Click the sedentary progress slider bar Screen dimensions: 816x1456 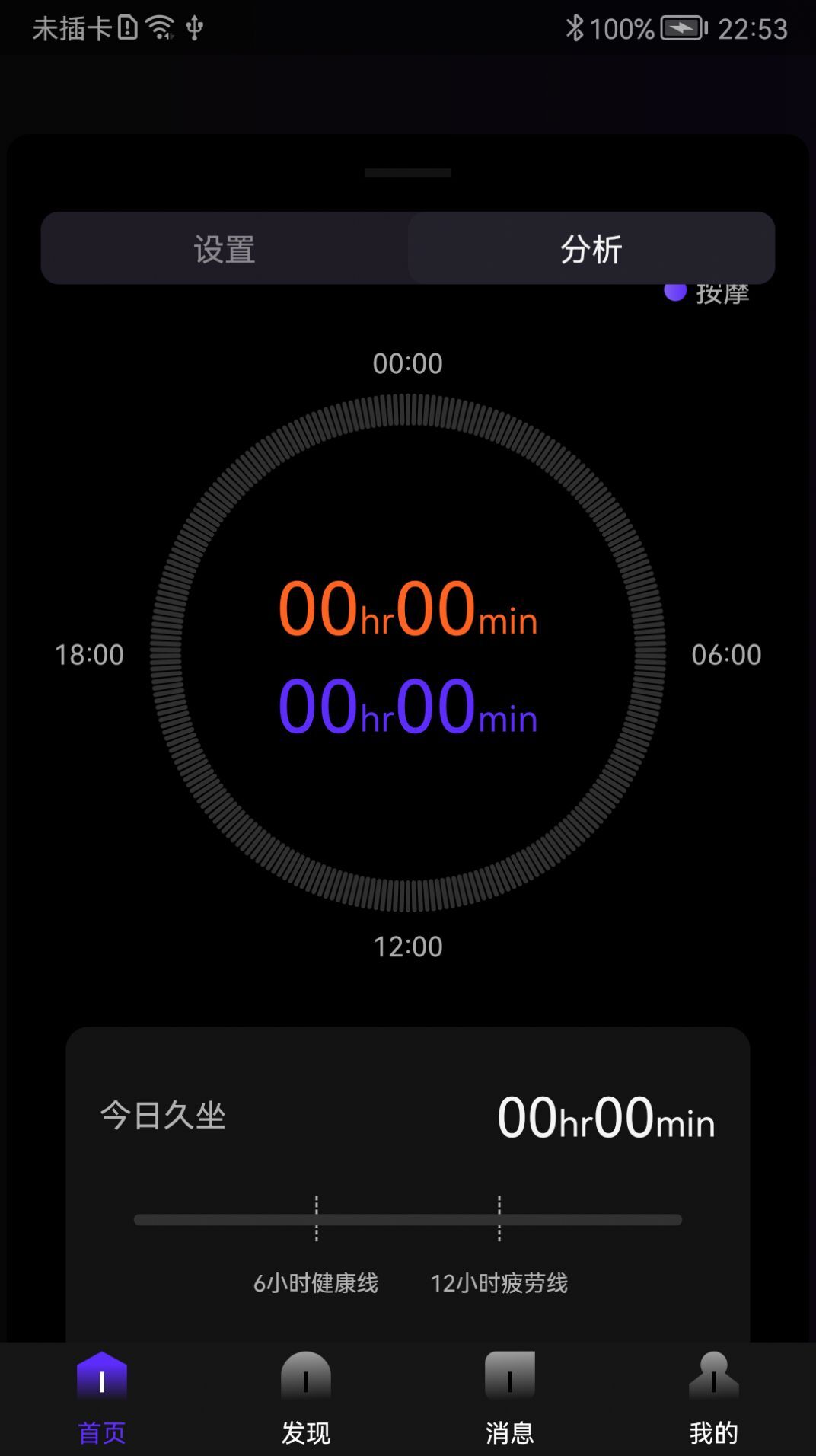pos(408,1219)
